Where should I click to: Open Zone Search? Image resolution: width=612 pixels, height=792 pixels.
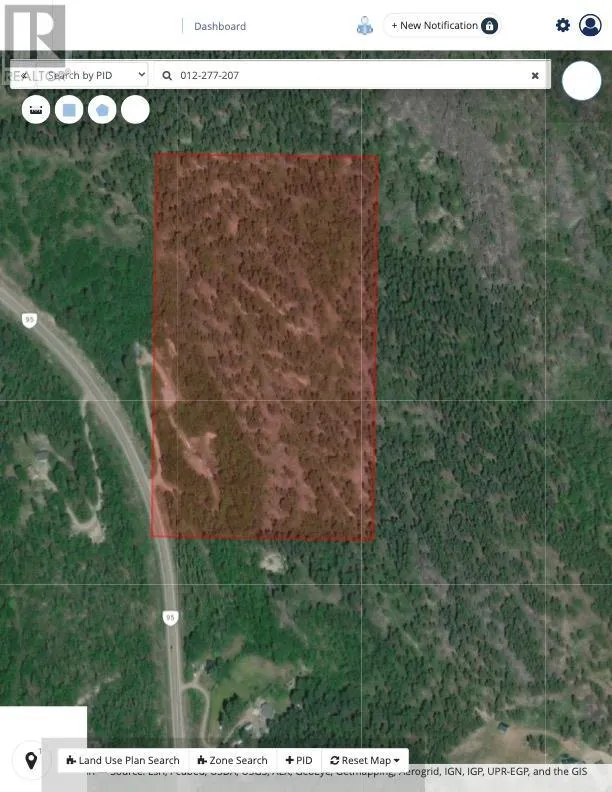(232, 761)
